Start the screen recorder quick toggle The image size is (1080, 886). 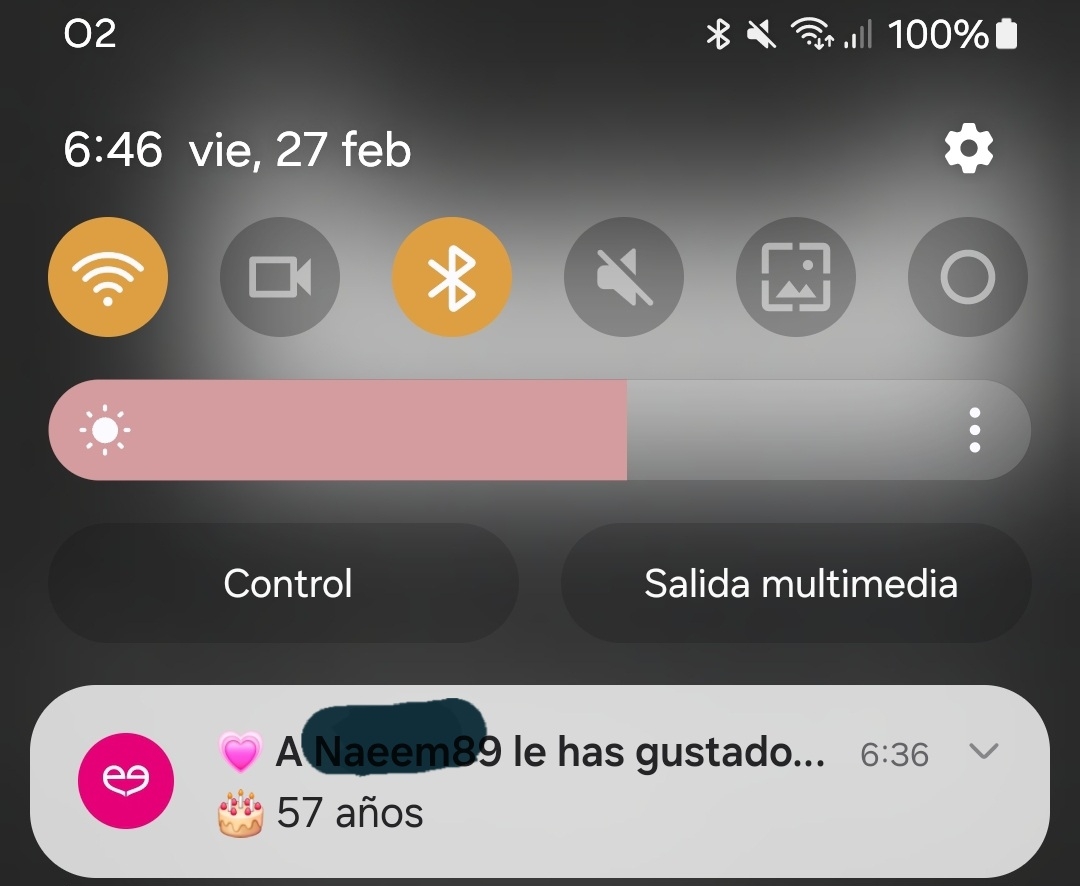tap(280, 277)
